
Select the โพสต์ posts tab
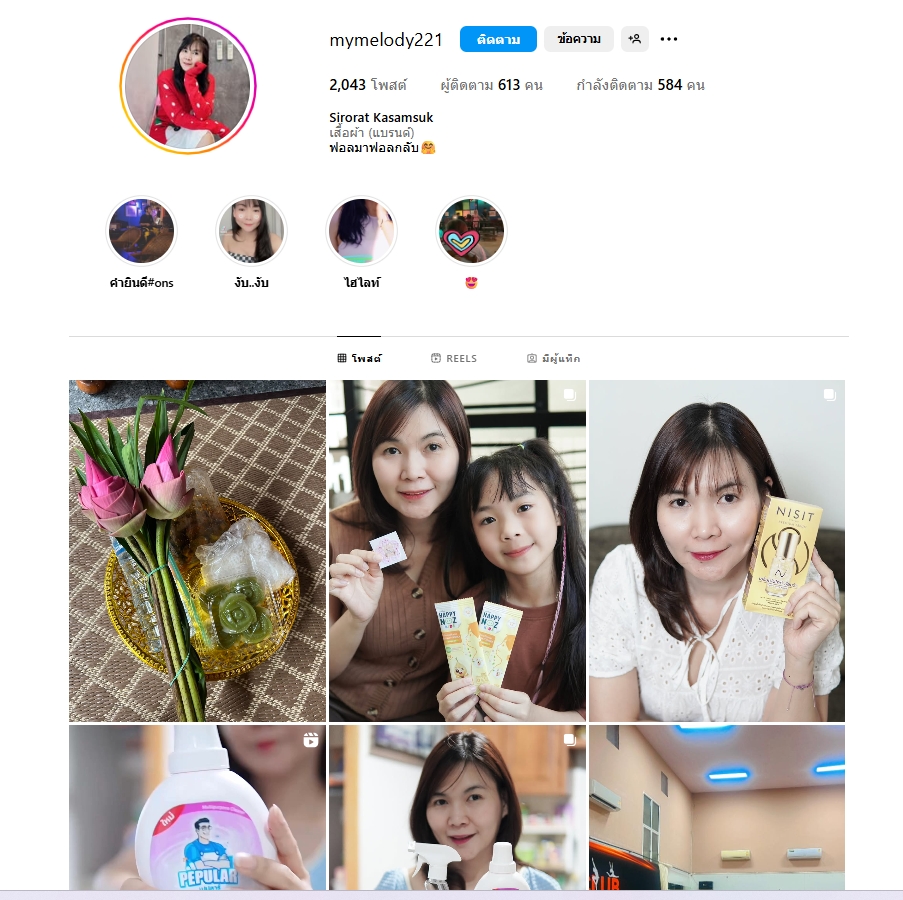point(359,358)
